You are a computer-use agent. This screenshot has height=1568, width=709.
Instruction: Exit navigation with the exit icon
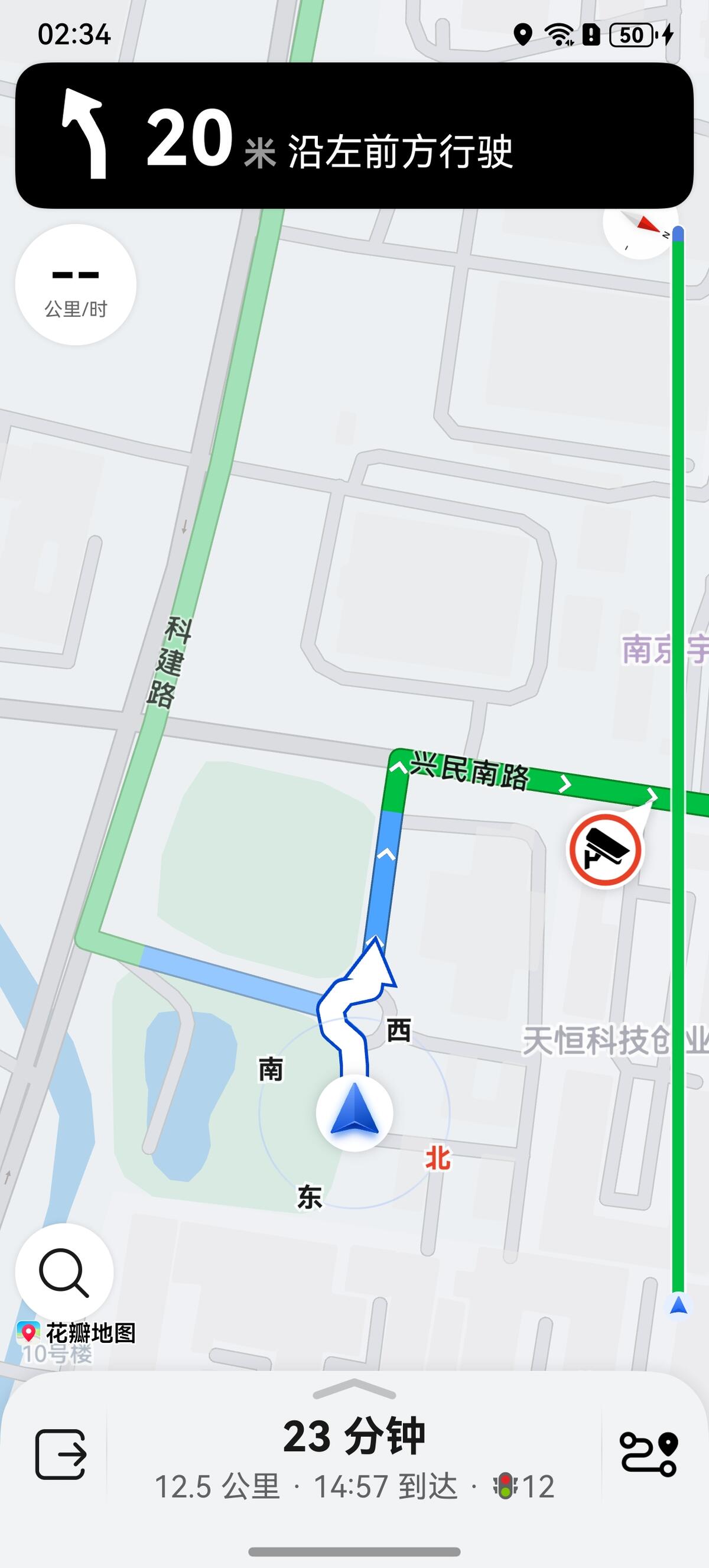(60, 1455)
